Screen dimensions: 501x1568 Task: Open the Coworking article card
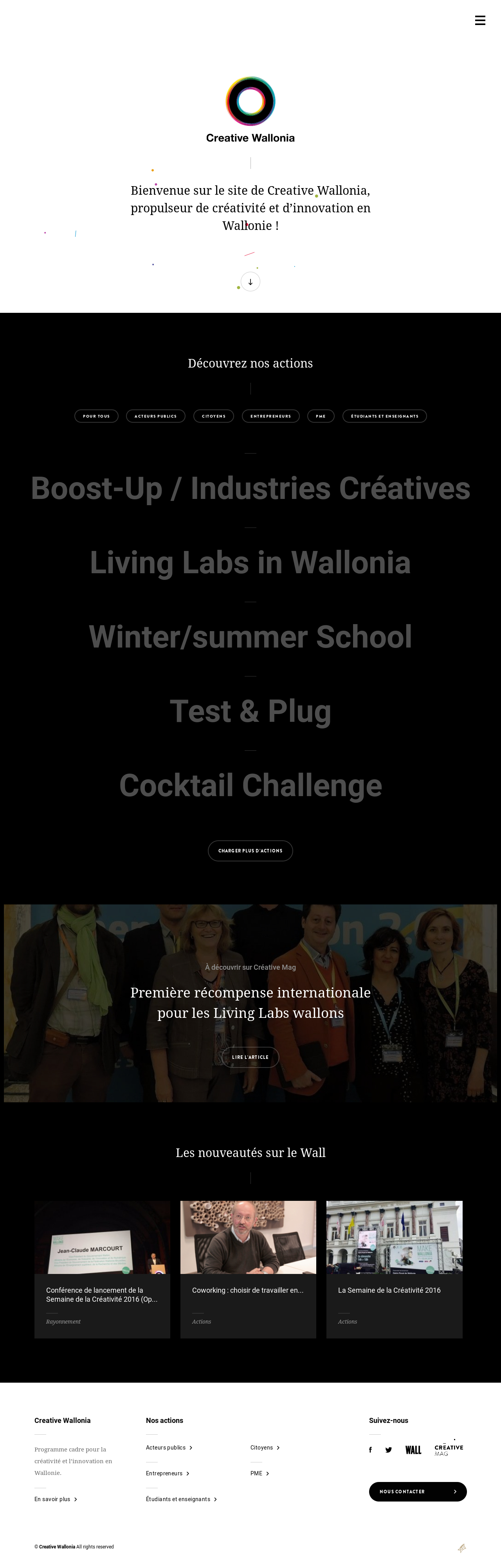click(248, 1270)
